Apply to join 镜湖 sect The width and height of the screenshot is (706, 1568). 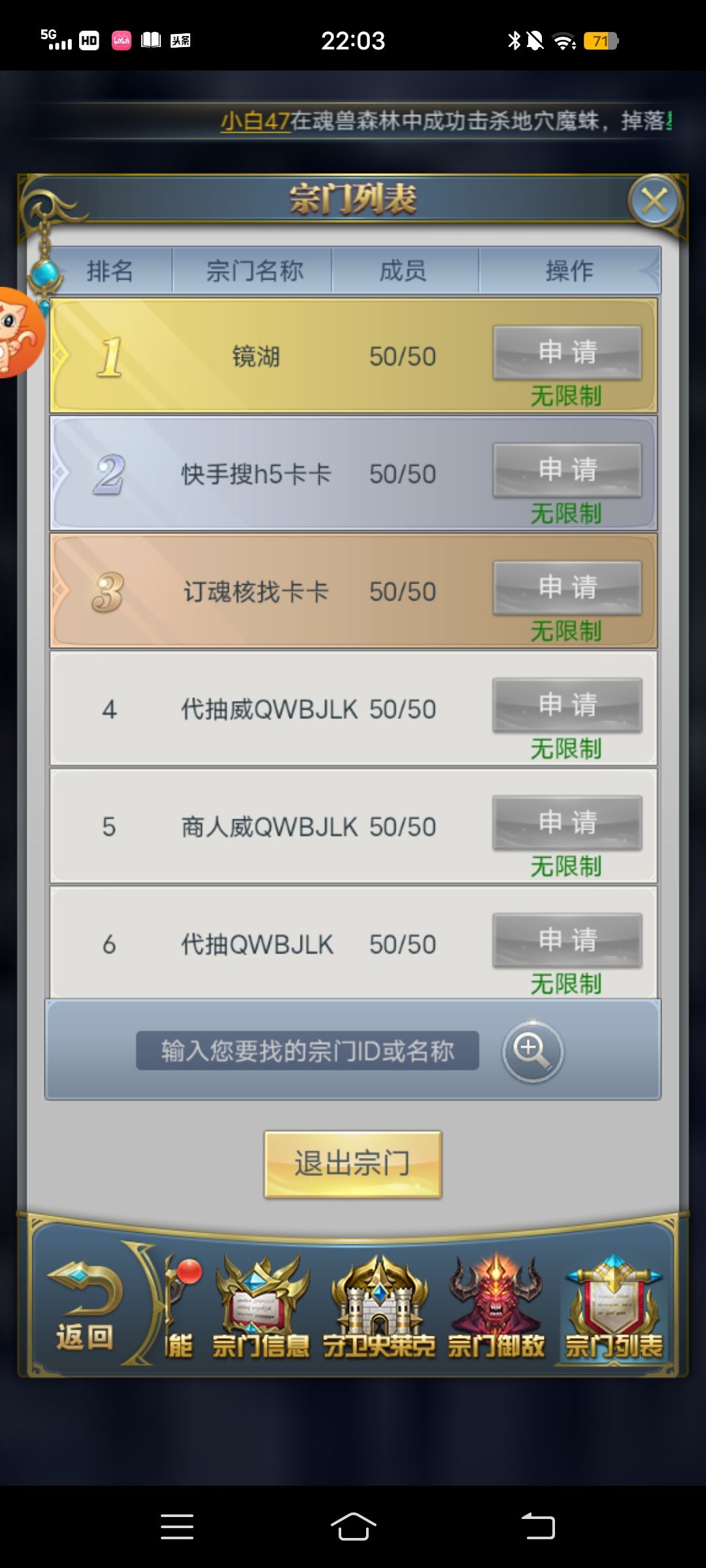[567, 353]
